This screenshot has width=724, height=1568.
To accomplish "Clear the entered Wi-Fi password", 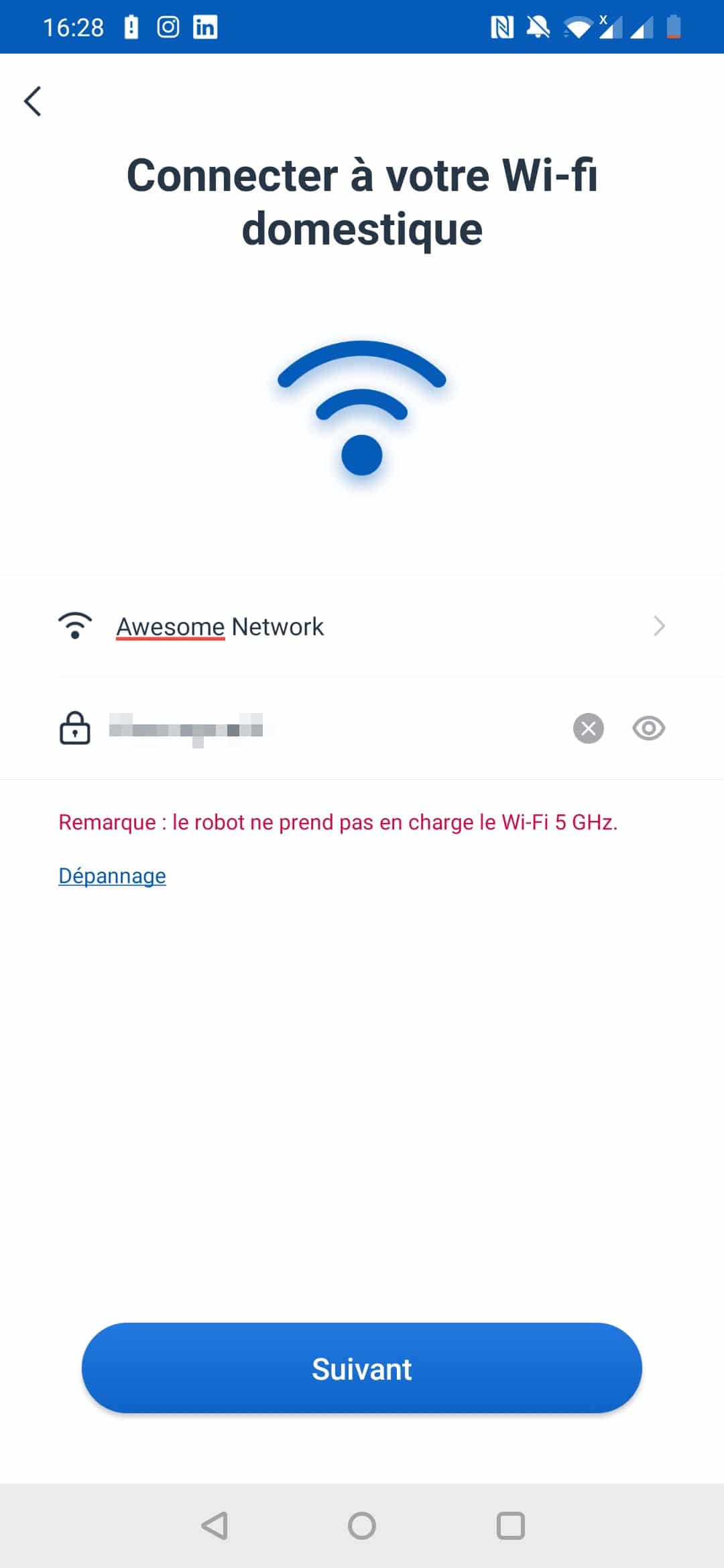I will click(x=588, y=728).
